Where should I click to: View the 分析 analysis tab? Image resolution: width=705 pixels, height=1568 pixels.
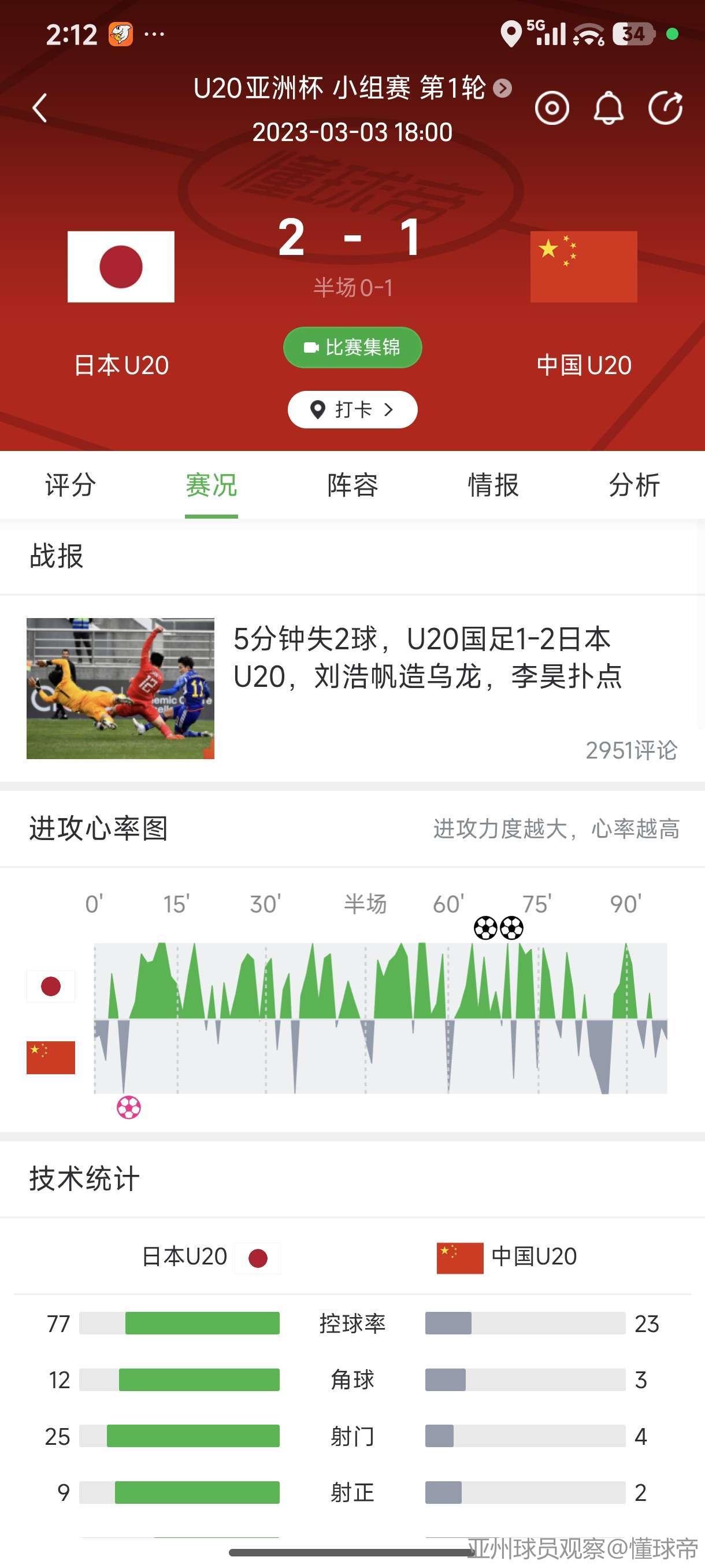pyautogui.click(x=634, y=485)
